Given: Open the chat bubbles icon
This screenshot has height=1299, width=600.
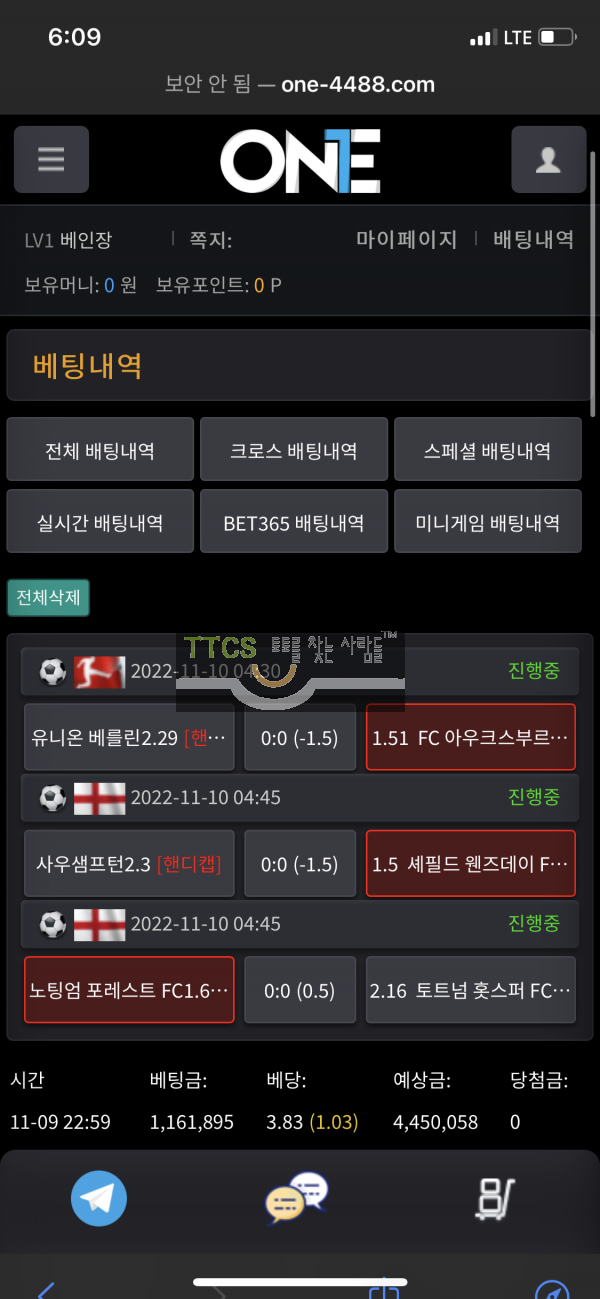Looking at the screenshot, I should (296, 1198).
